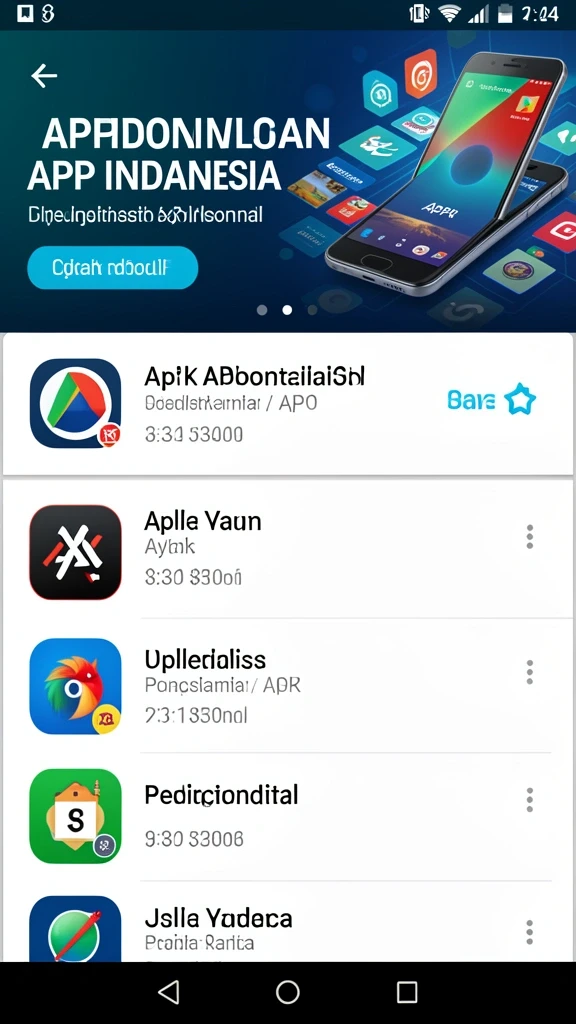Image resolution: width=576 pixels, height=1024 pixels.
Task: Go back using the arrow in the banner
Action: coord(44,76)
